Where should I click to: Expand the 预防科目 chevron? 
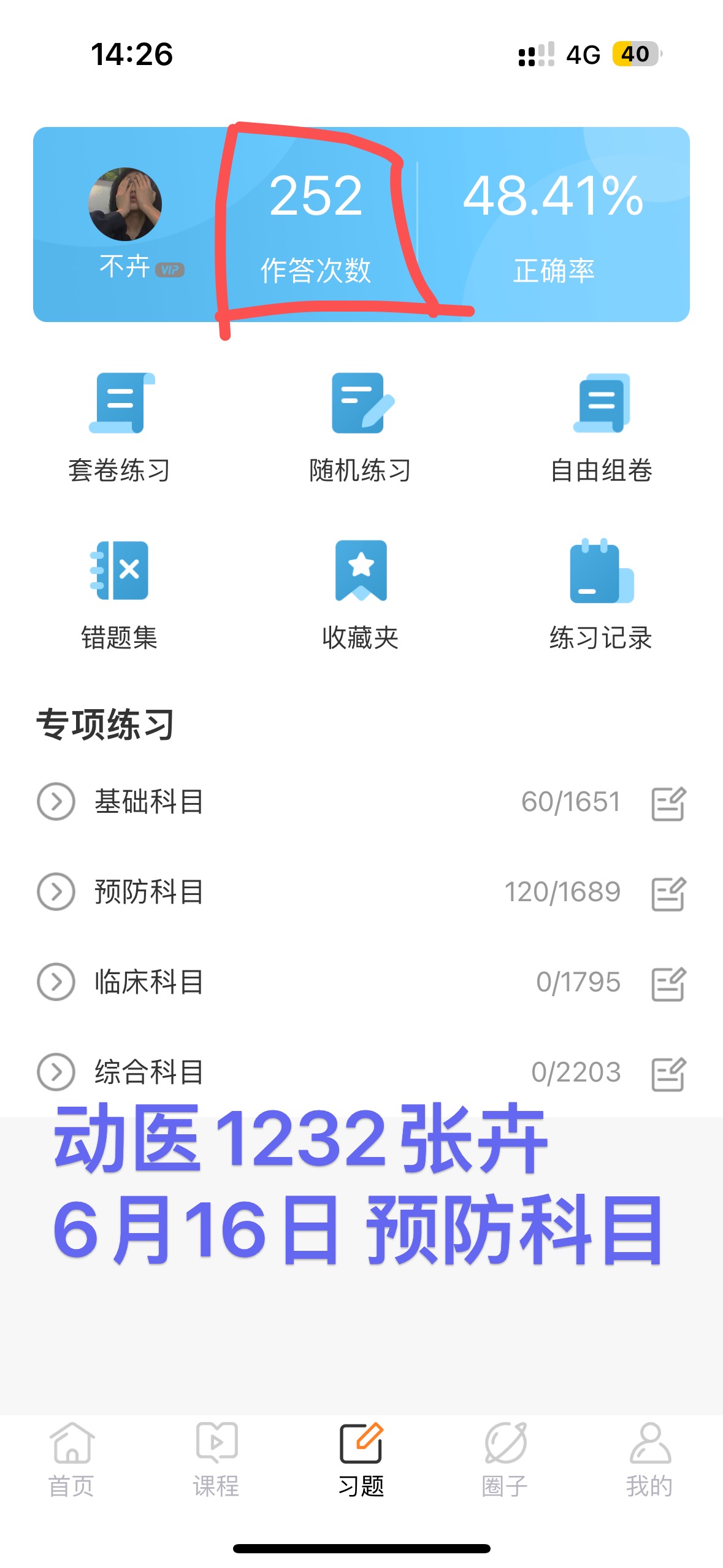click(56, 891)
